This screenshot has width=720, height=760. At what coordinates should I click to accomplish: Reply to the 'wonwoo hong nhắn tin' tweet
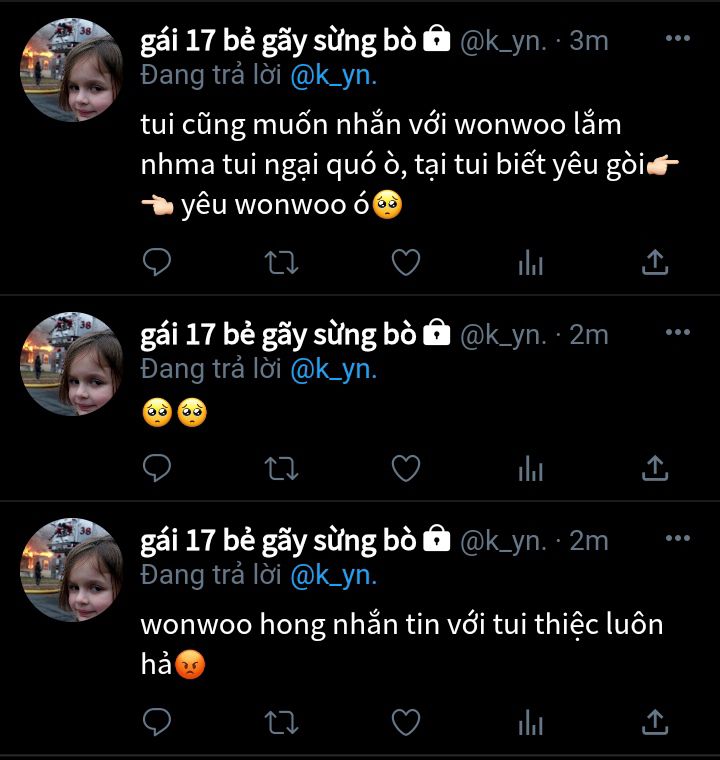[157, 721]
